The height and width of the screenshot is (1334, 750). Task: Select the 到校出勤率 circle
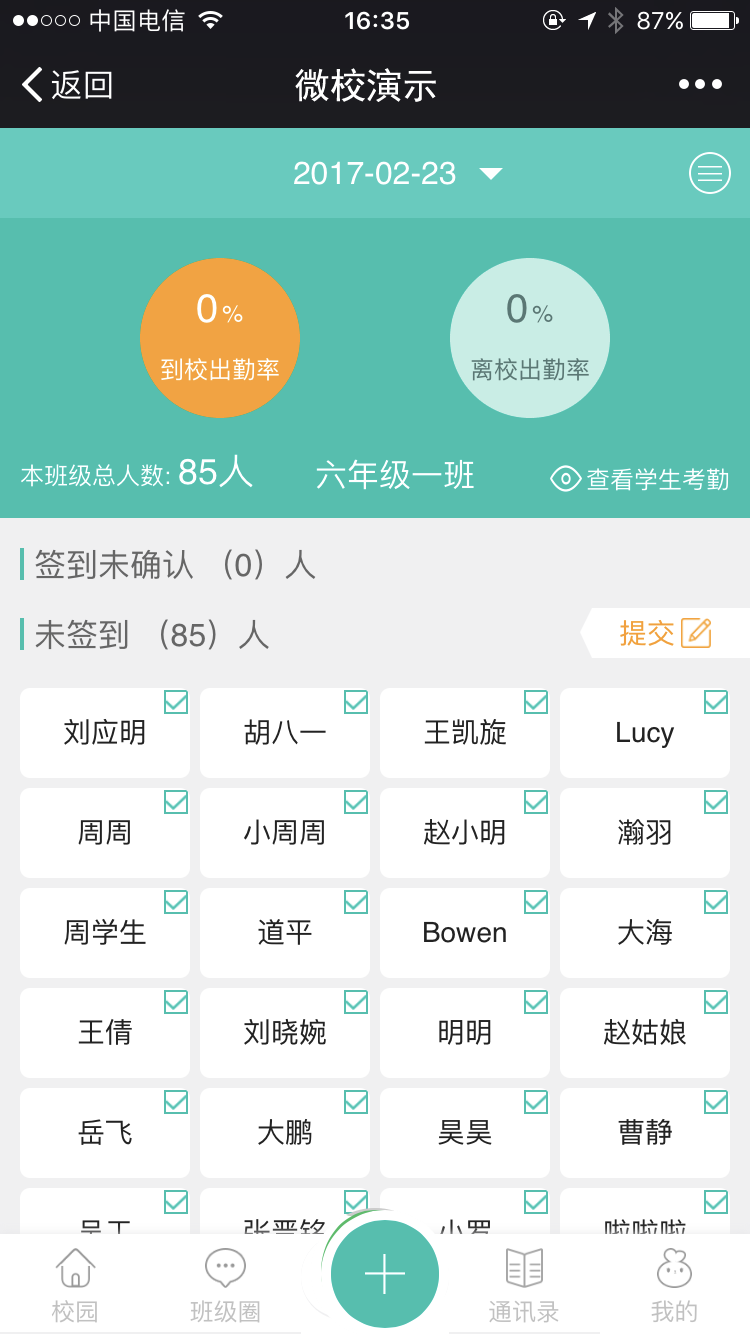pyautogui.click(x=220, y=338)
